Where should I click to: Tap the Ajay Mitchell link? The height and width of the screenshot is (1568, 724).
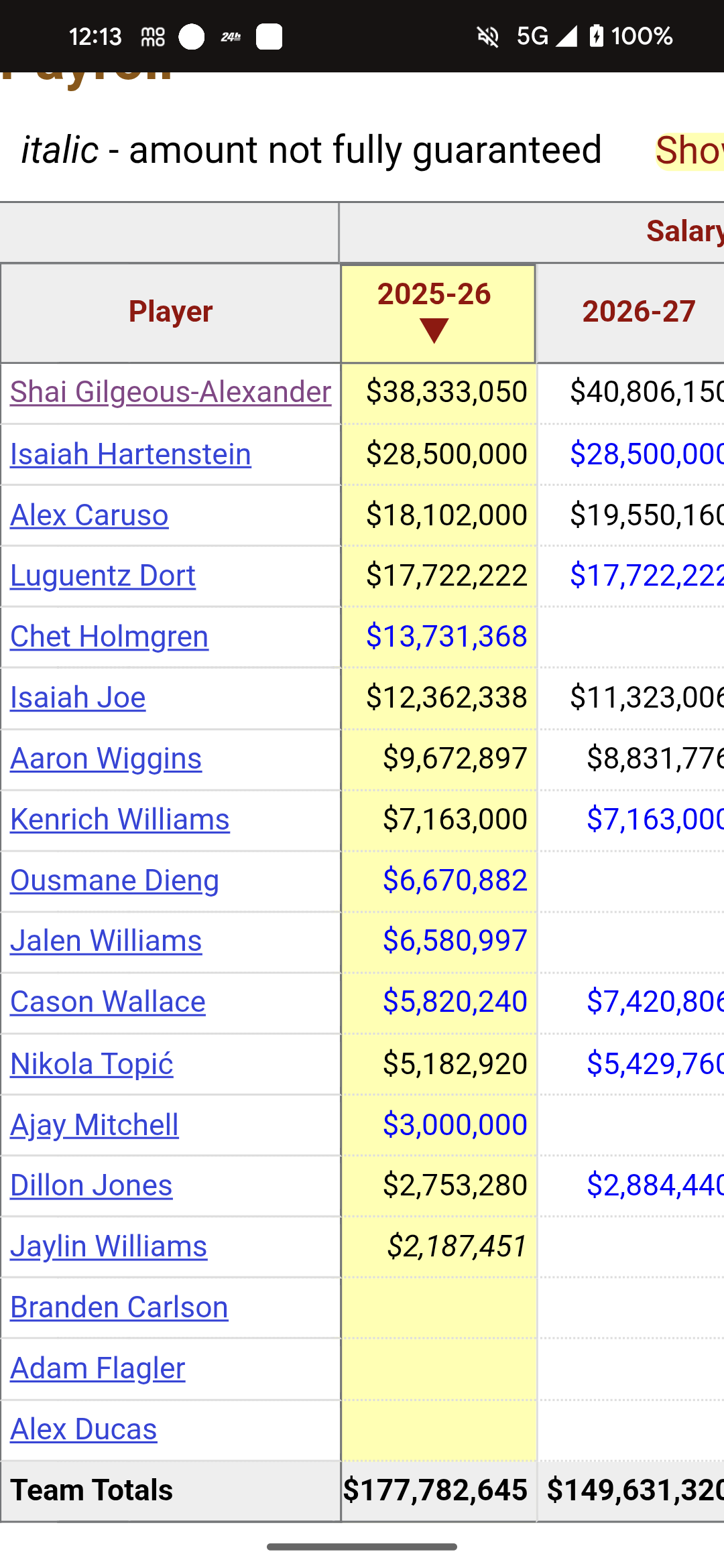pyautogui.click(x=95, y=1125)
